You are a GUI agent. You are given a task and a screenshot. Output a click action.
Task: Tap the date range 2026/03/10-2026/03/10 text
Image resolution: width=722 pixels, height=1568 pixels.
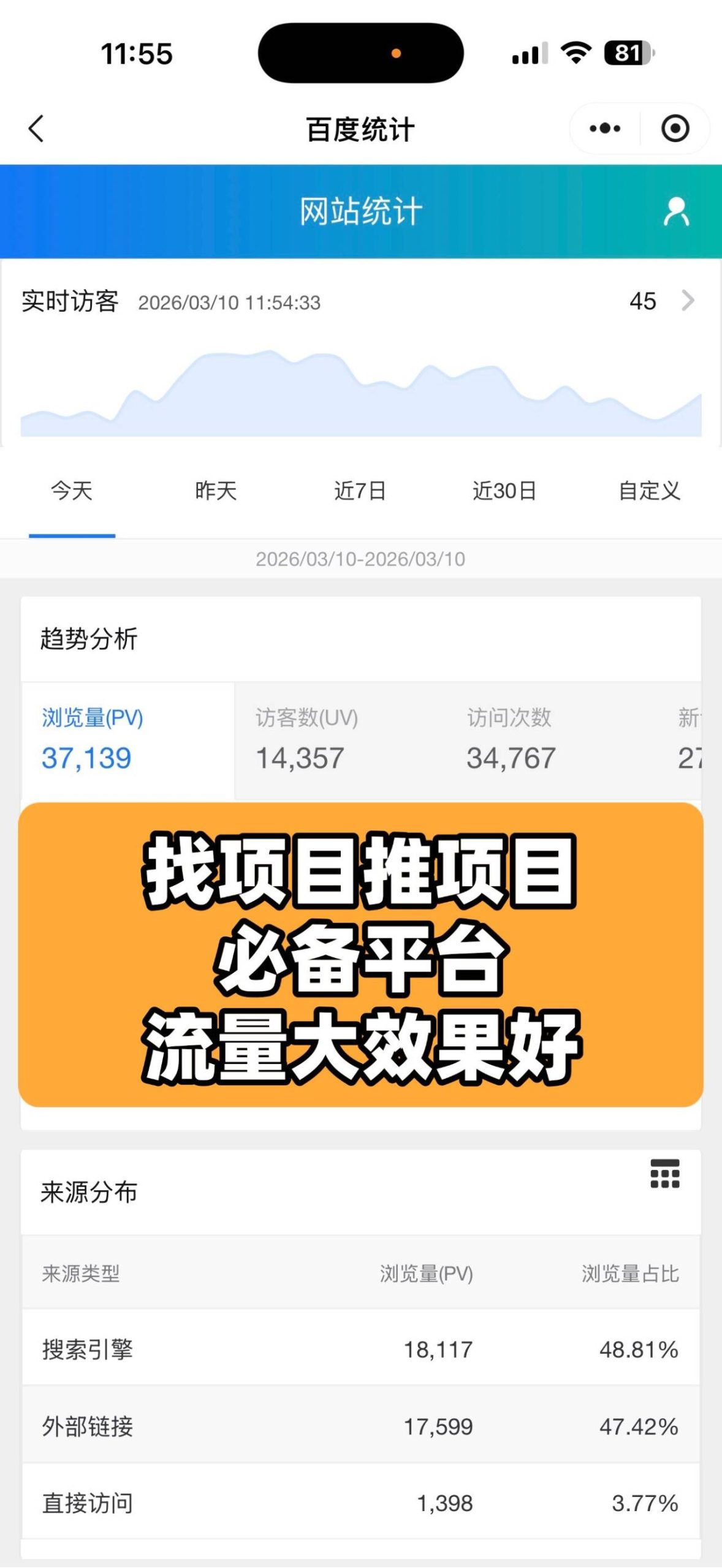(361, 558)
